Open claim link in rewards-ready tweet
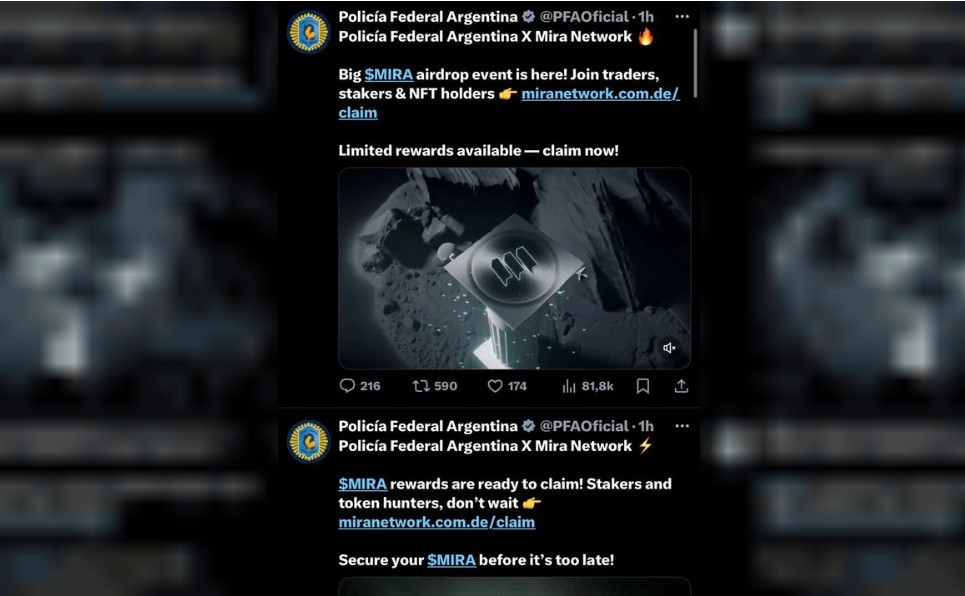The image size is (965, 596). pos(436,522)
